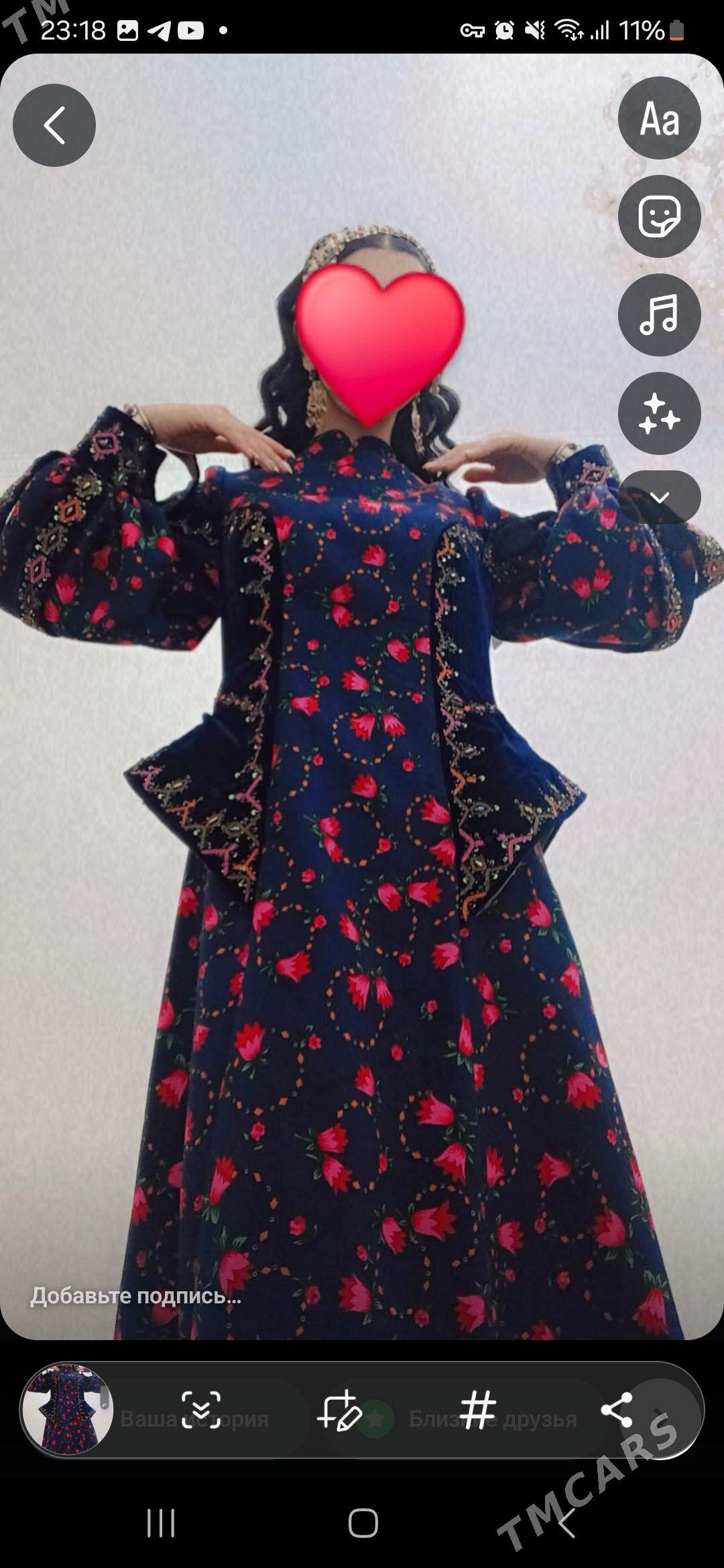
Task: Add text with the Aa tool
Action: (659, 119)
